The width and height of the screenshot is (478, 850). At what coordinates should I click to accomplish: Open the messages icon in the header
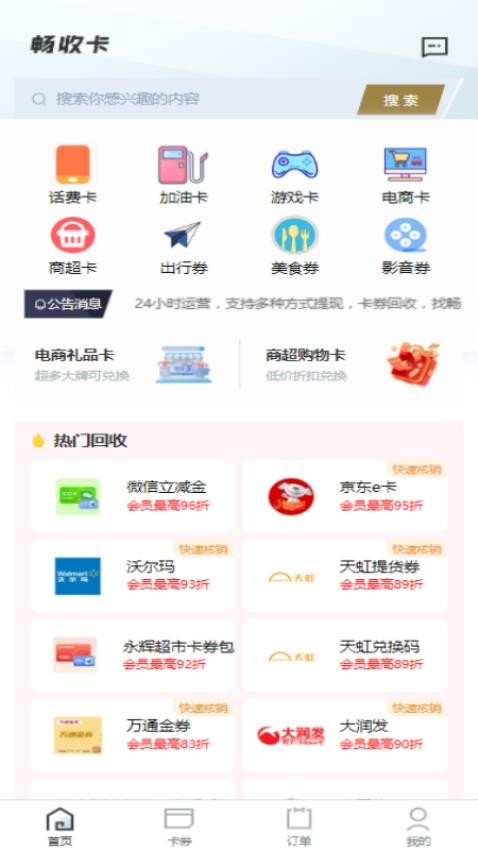(x=435, y=47)
